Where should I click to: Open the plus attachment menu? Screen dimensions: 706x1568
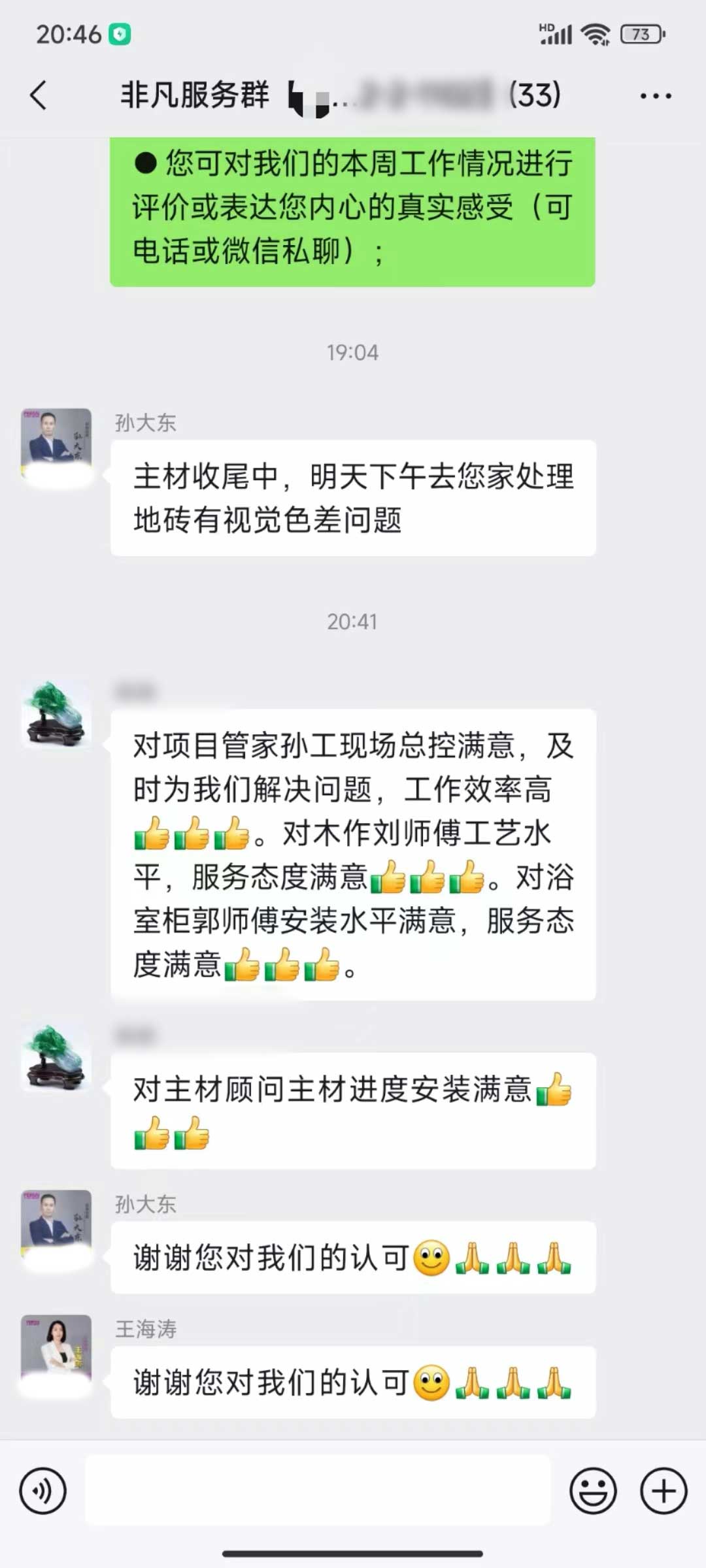point(664,1491)
